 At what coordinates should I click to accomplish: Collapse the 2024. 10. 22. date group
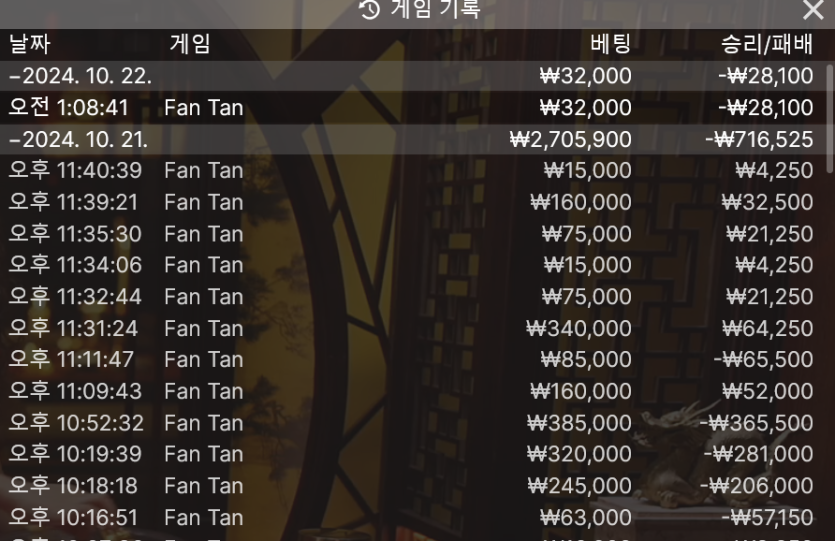coord(80,76)
